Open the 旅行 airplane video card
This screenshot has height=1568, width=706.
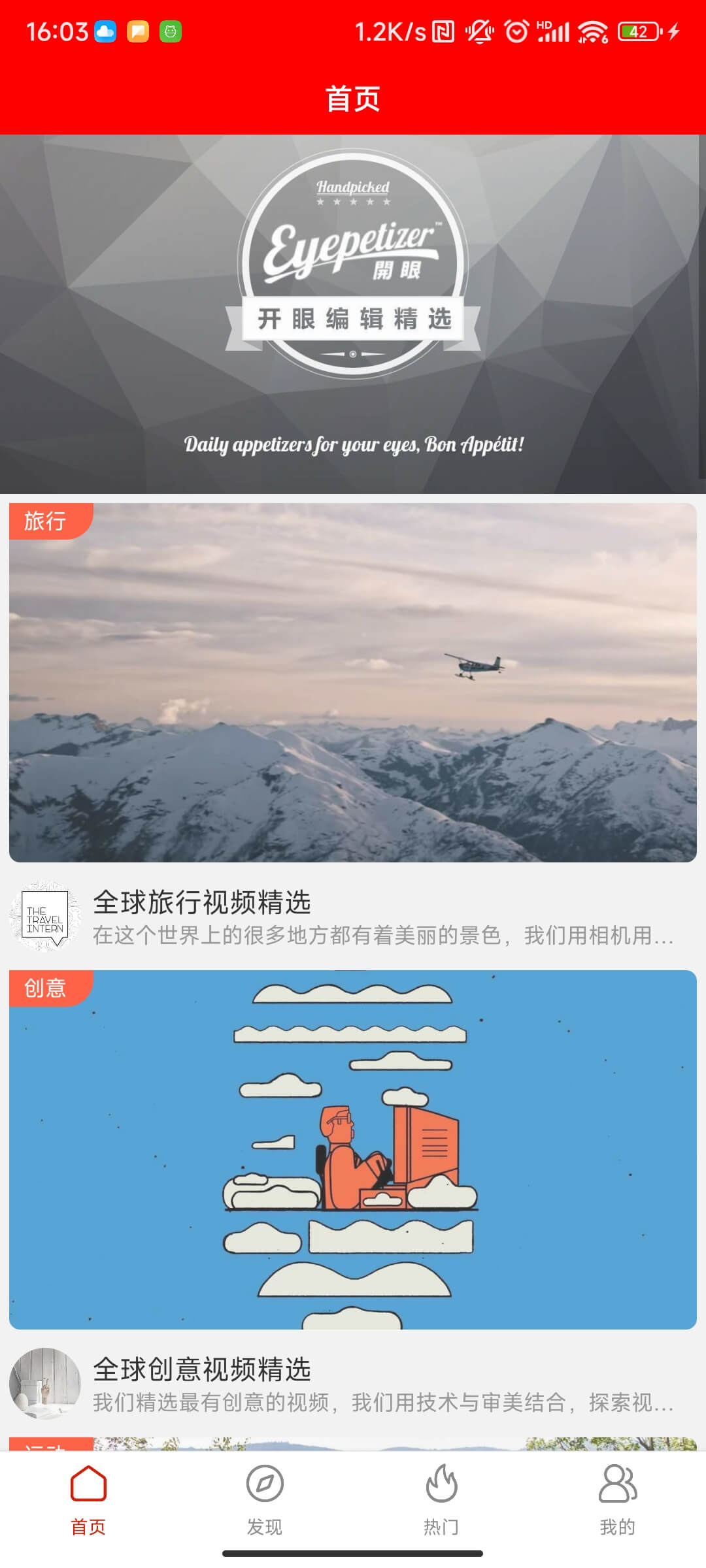pyautogui.click(x=353, y=683)
